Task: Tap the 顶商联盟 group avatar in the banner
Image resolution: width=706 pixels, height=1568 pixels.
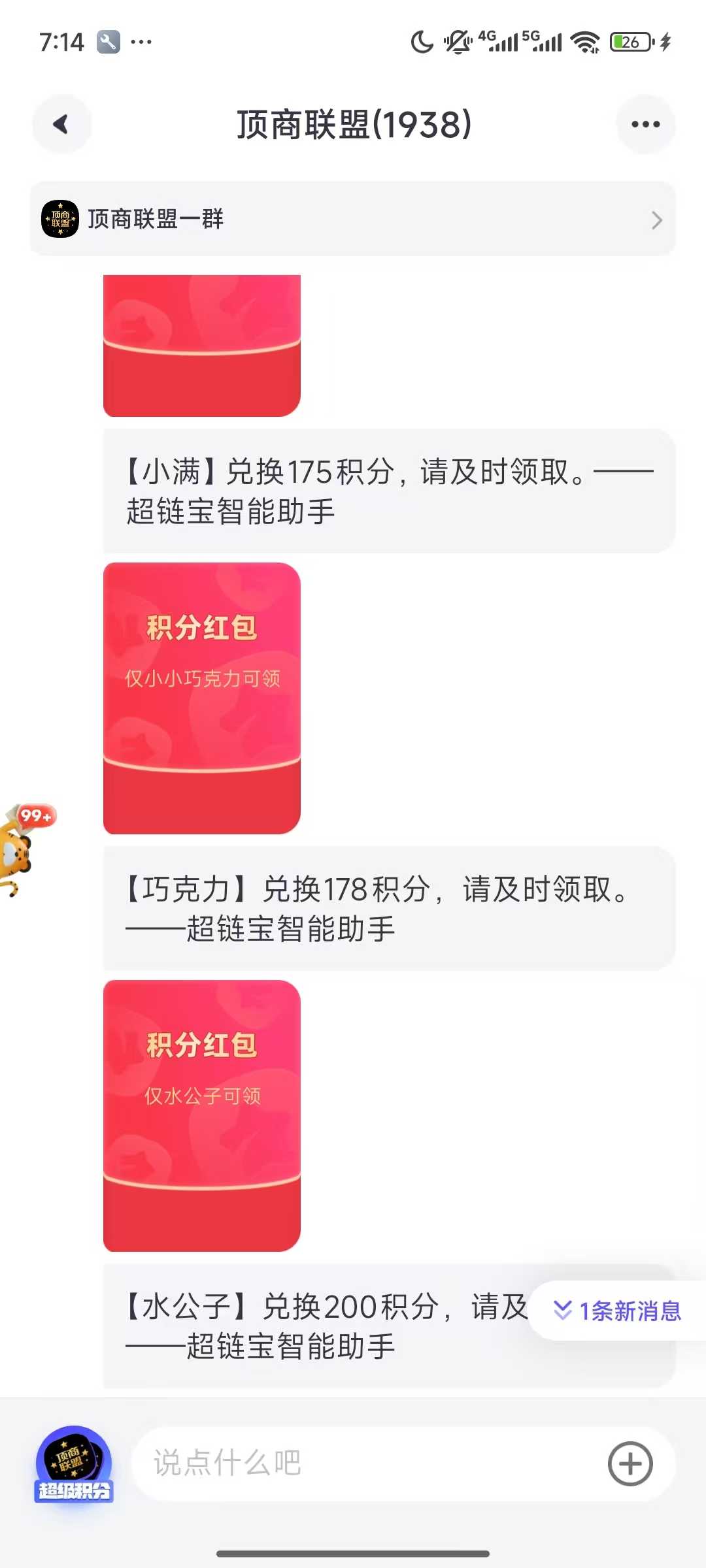Action: click(61, 220)
